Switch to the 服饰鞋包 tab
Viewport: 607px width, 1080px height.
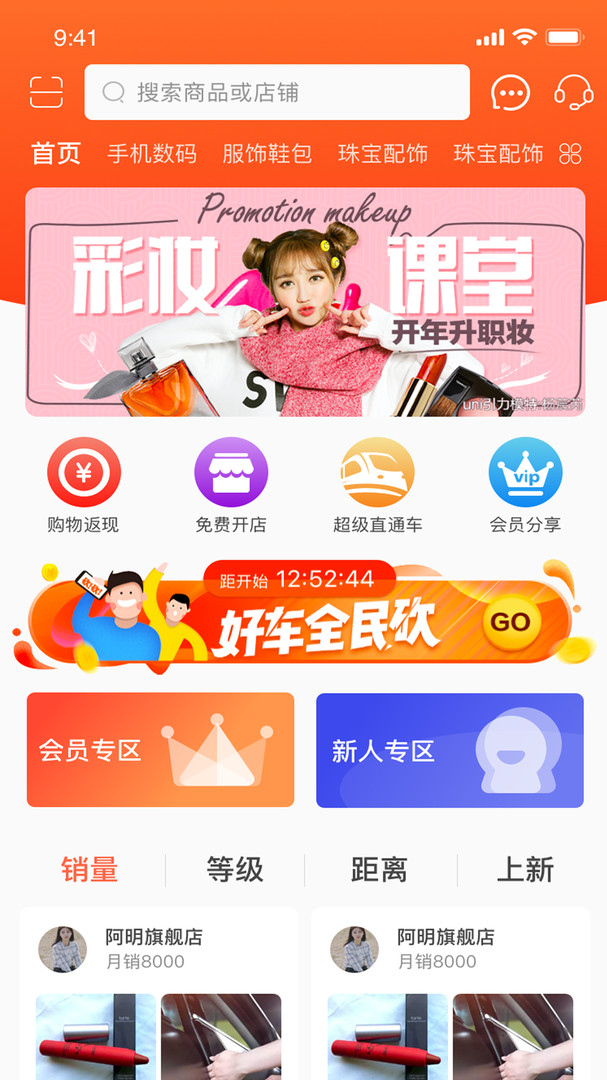[x=267, y=154]
